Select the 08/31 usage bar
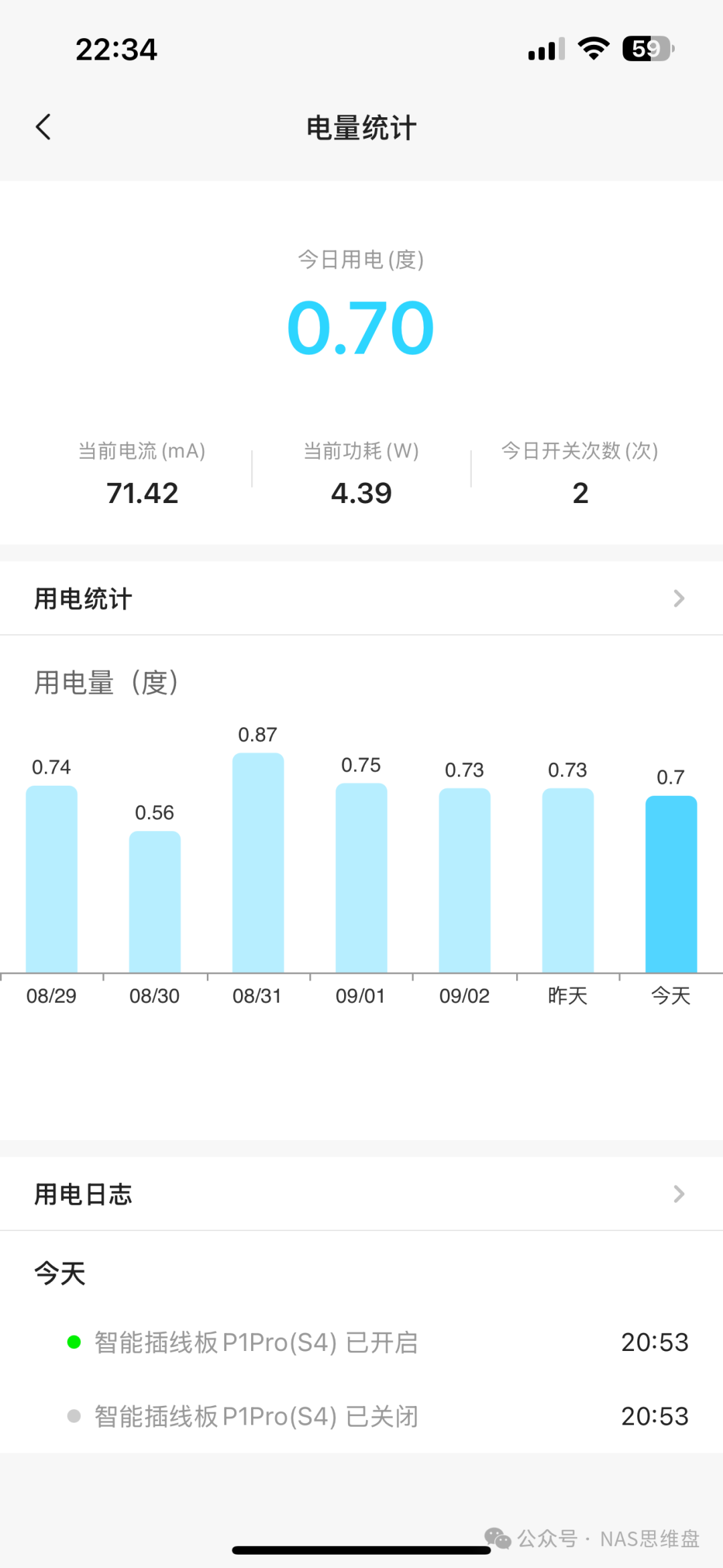This screenshot has height=1568, width=723. tap(258, 863)
